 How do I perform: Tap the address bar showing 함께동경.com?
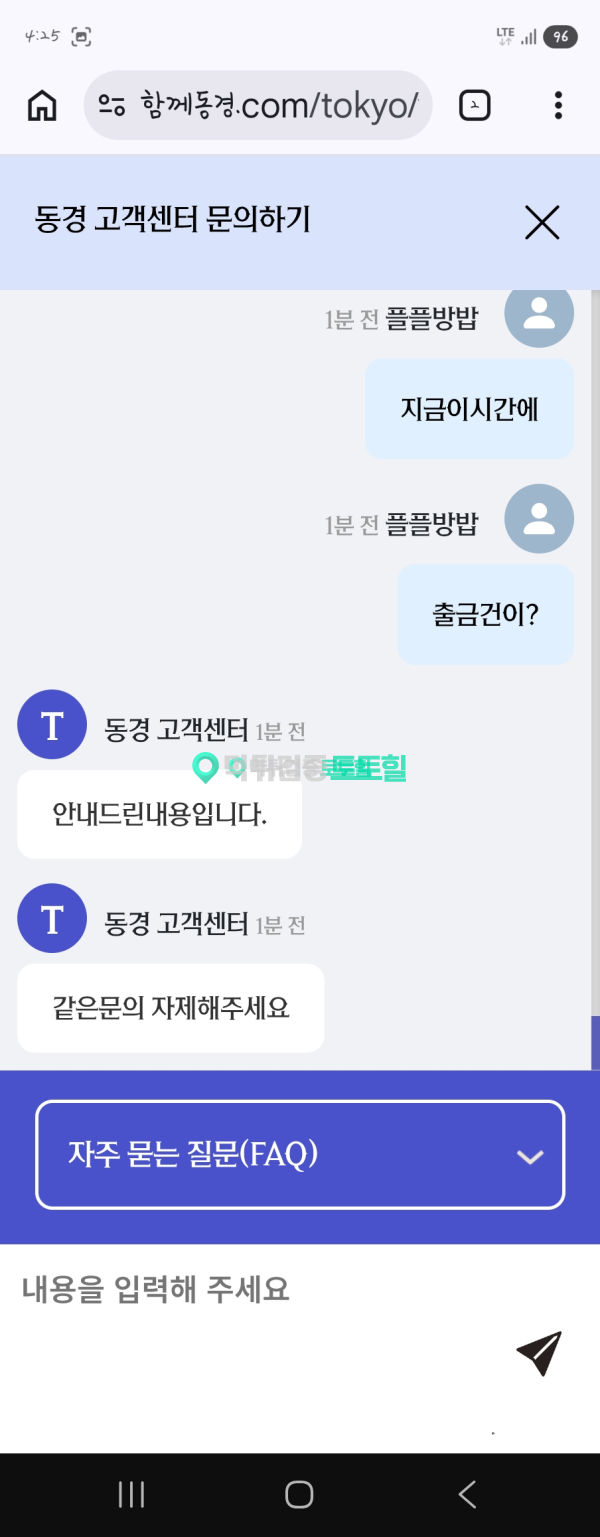coord(258,105)
